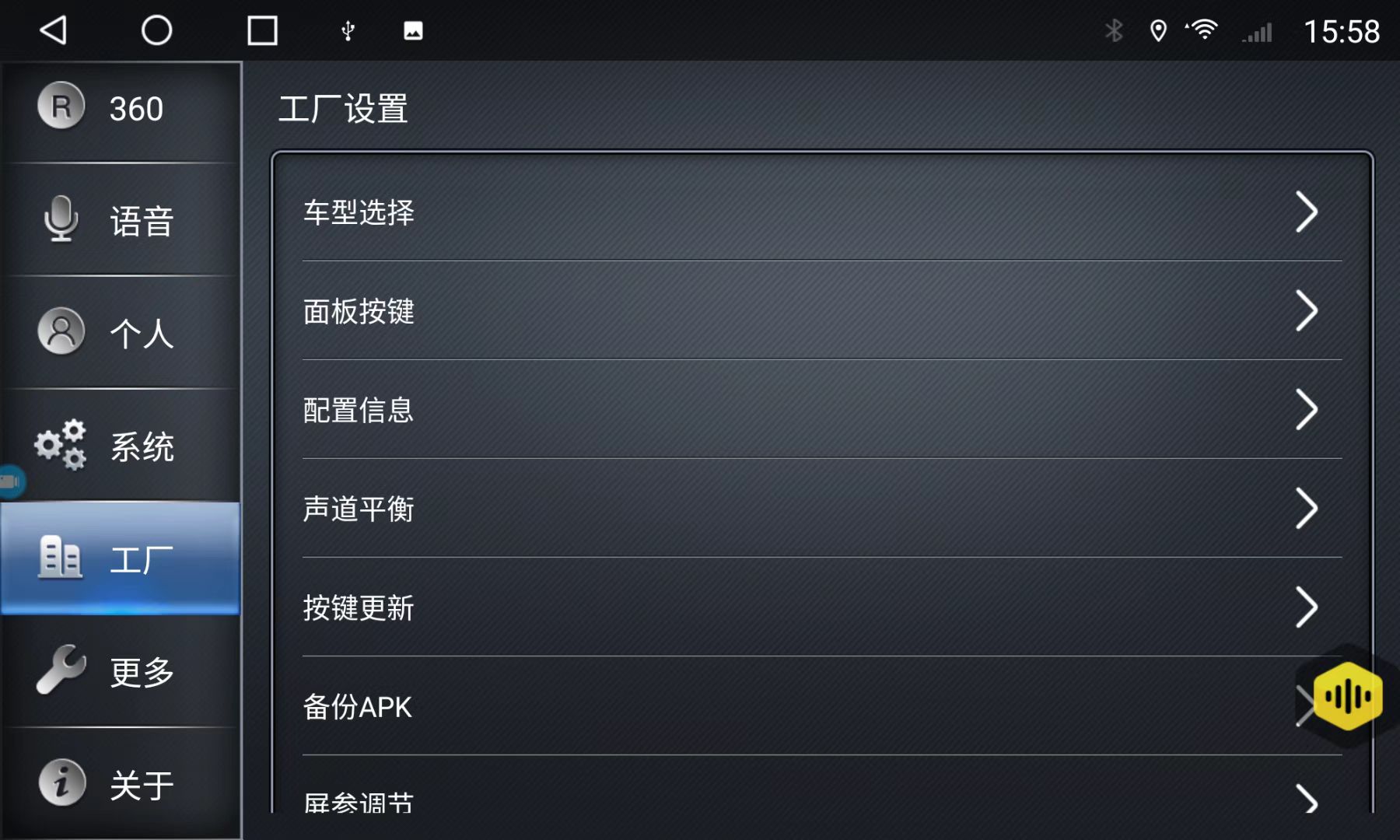
Task: Select the 工厂 factory section
Action: coord(121,558)
